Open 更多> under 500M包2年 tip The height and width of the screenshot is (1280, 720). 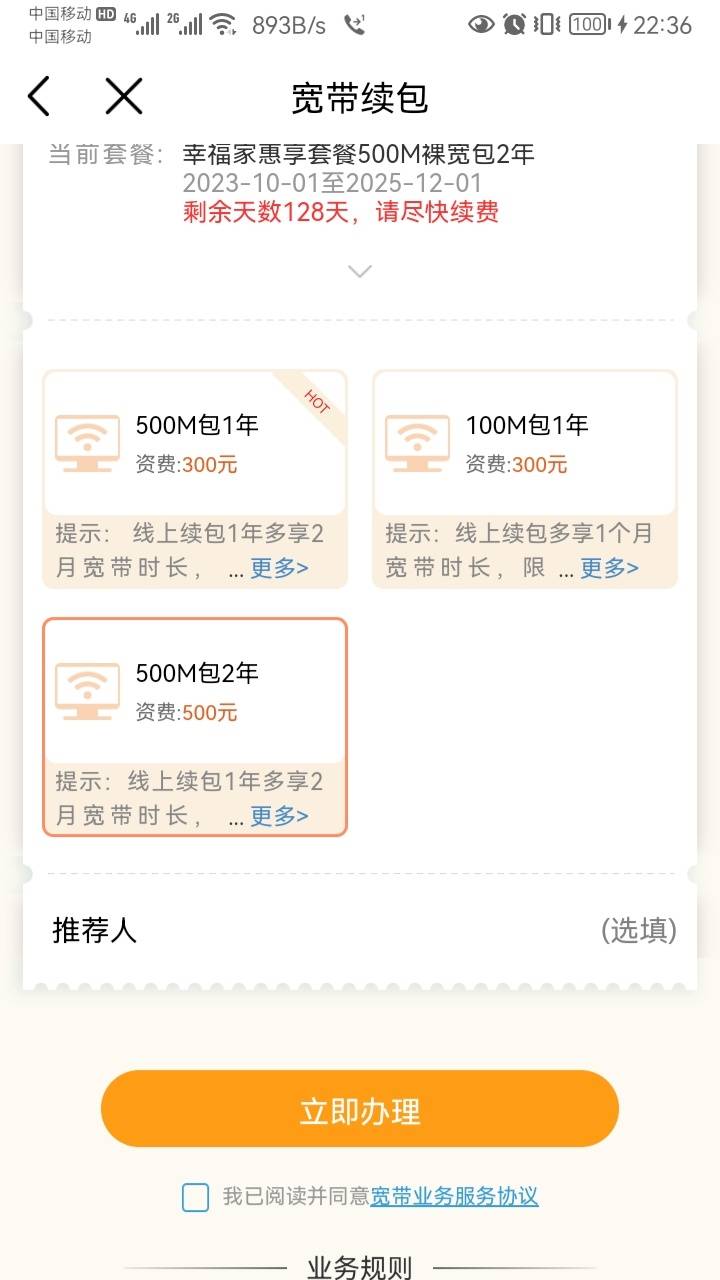click(x=279, y=816)
